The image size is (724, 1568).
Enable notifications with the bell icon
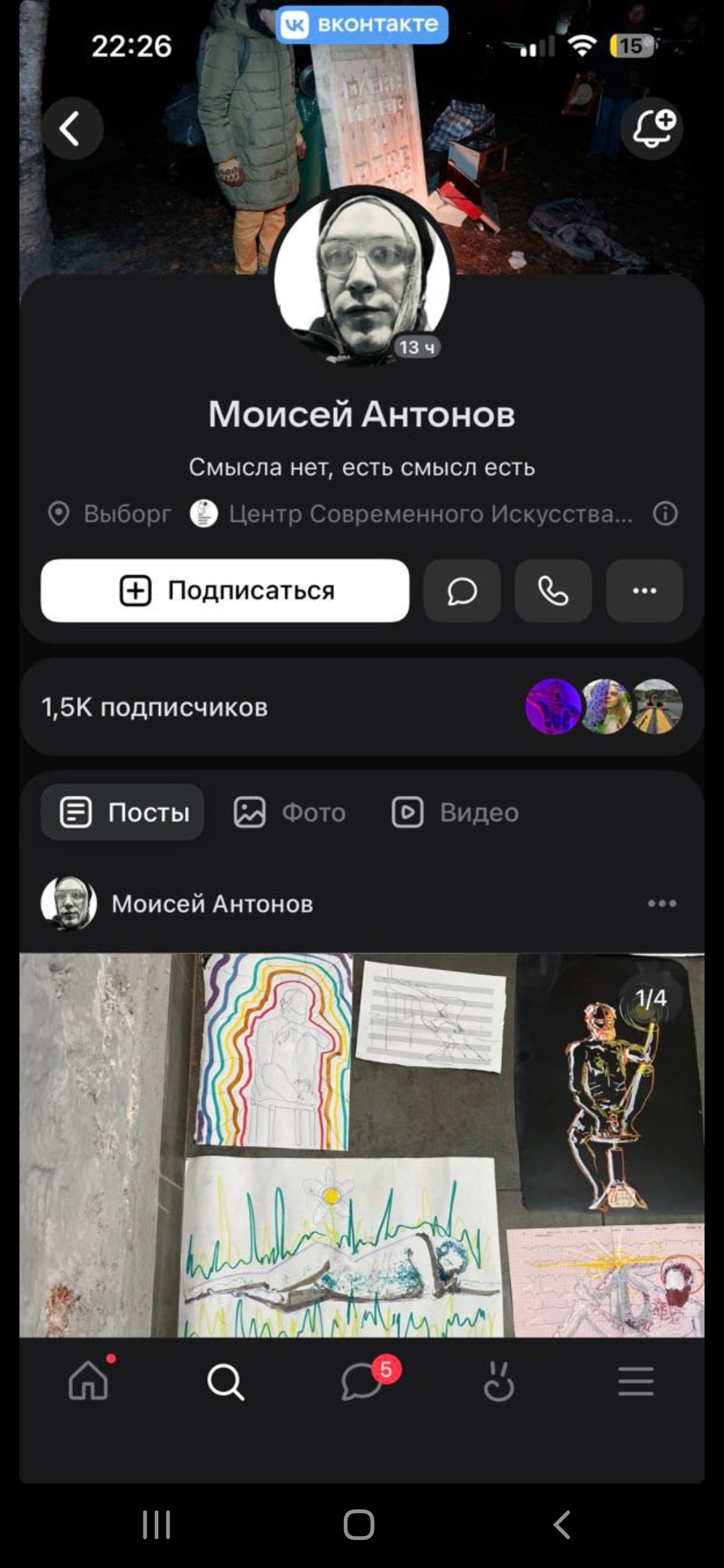point(652,129)
